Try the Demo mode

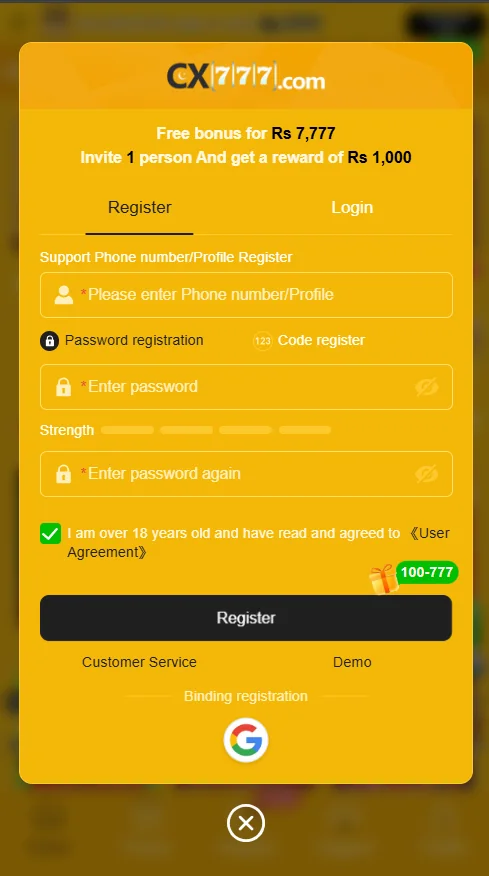click(352, 662)
